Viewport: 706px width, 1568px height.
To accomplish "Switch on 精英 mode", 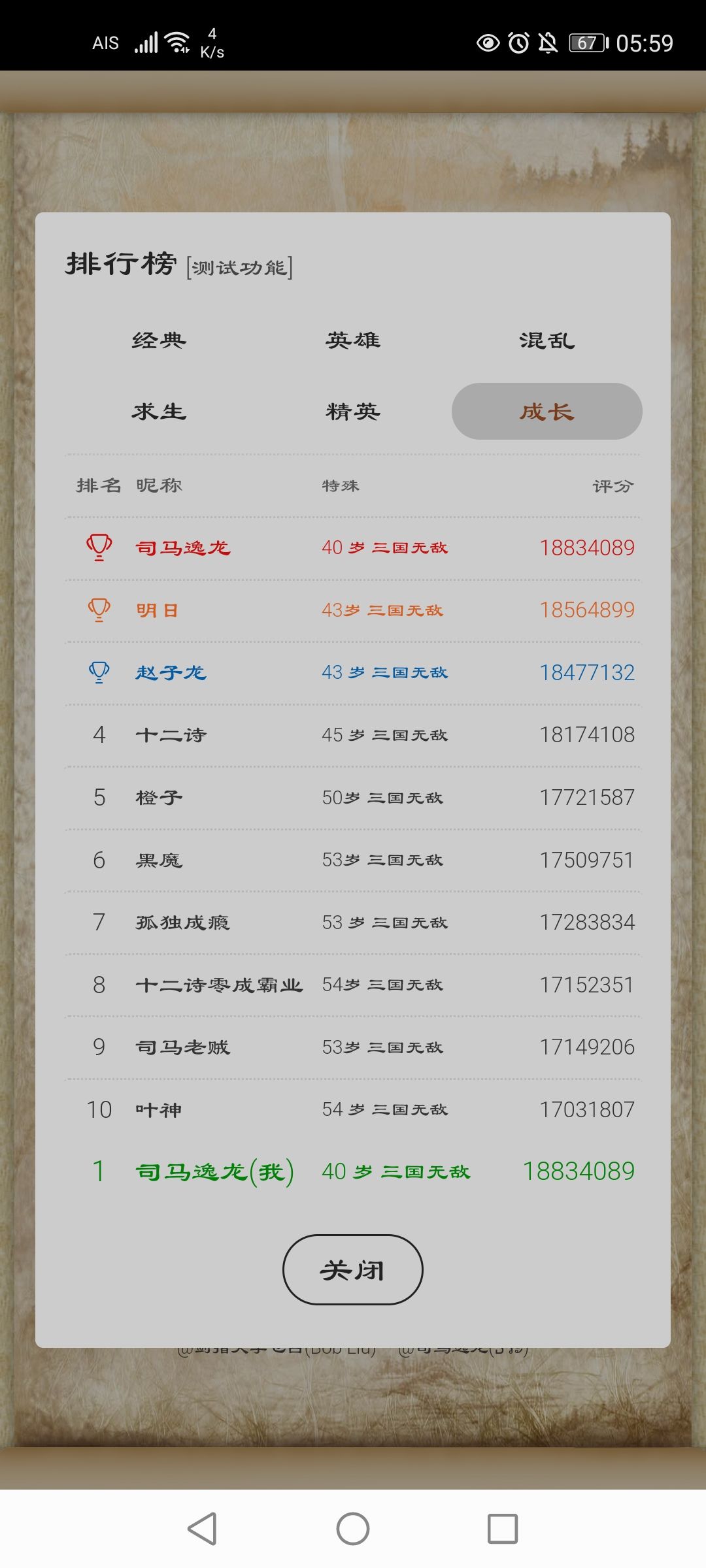I will click(353, 412).
